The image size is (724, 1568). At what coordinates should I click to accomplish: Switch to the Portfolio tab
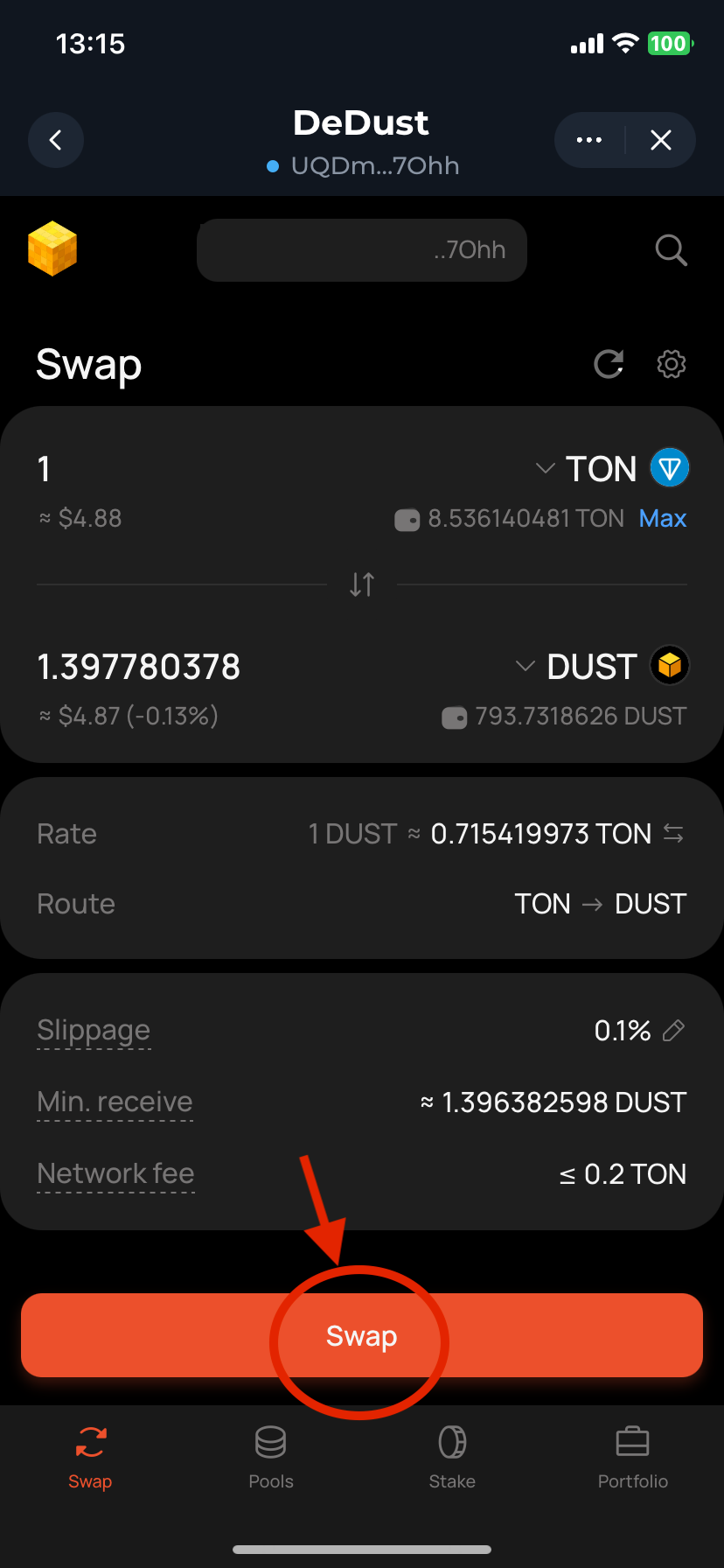632,1457
